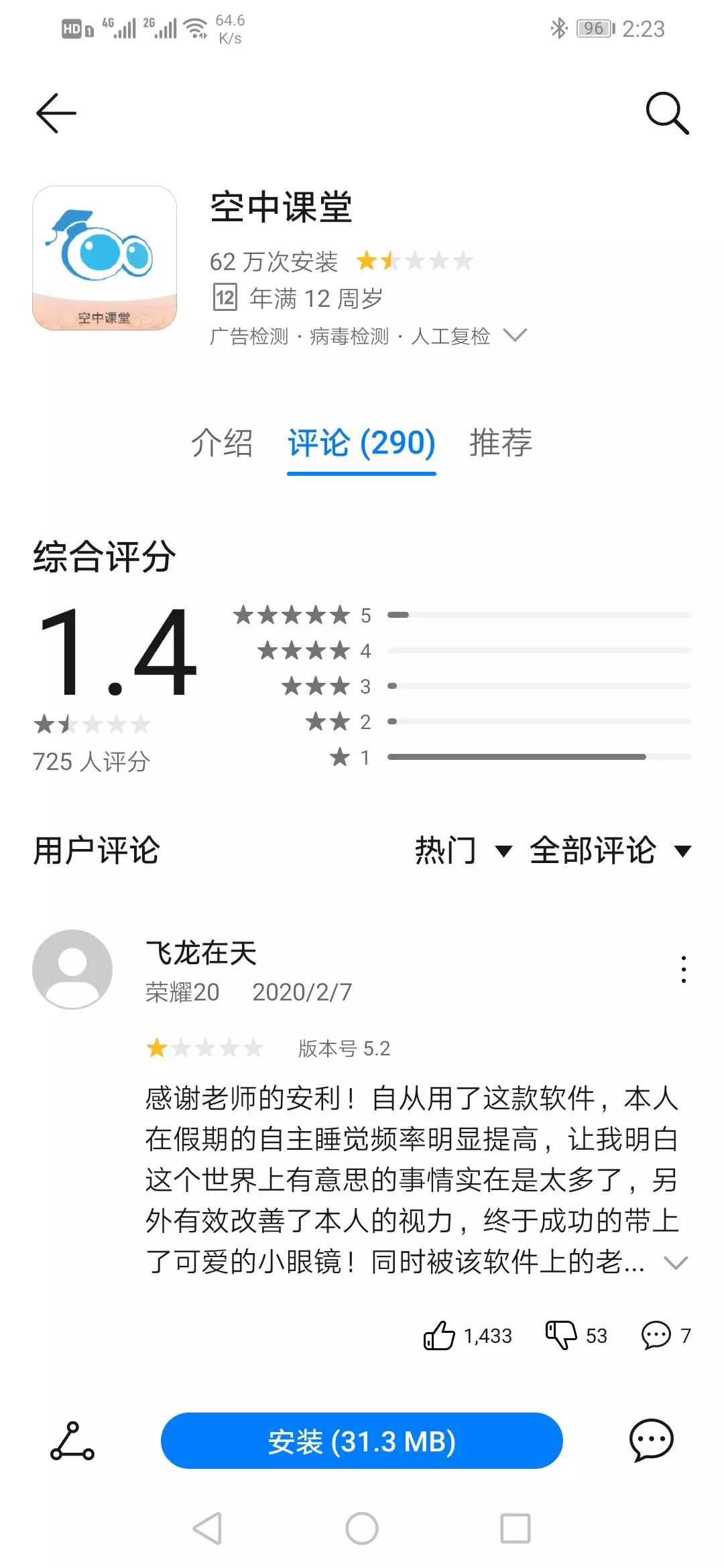Open the system recent apps button
This screenshot has height=1568, width=724.
coord(516,1528)
